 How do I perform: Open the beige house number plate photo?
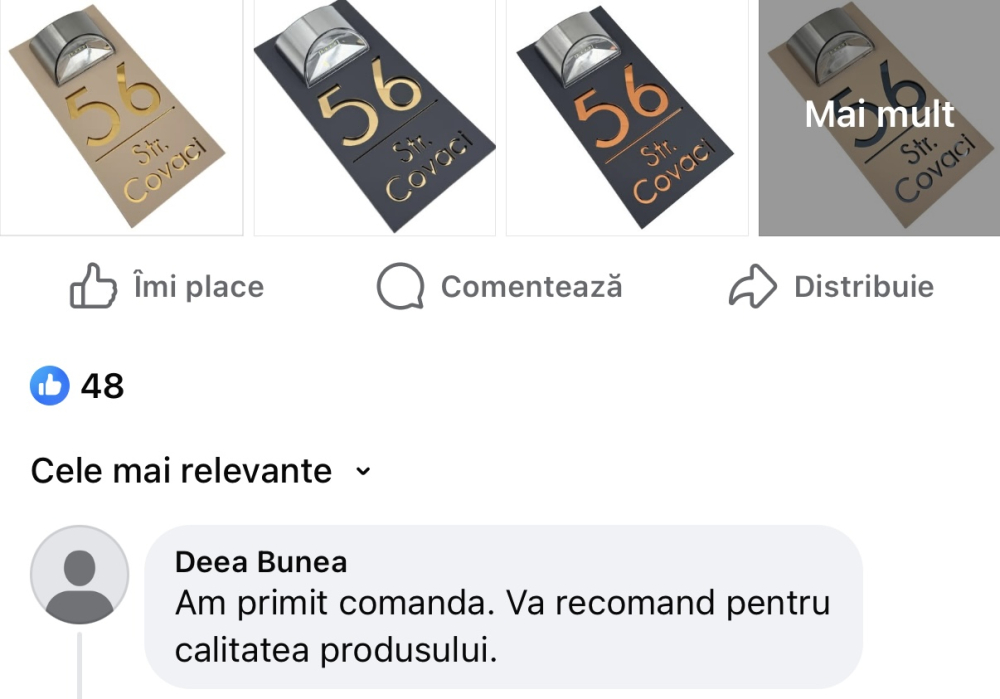click(x=121, y=117)
